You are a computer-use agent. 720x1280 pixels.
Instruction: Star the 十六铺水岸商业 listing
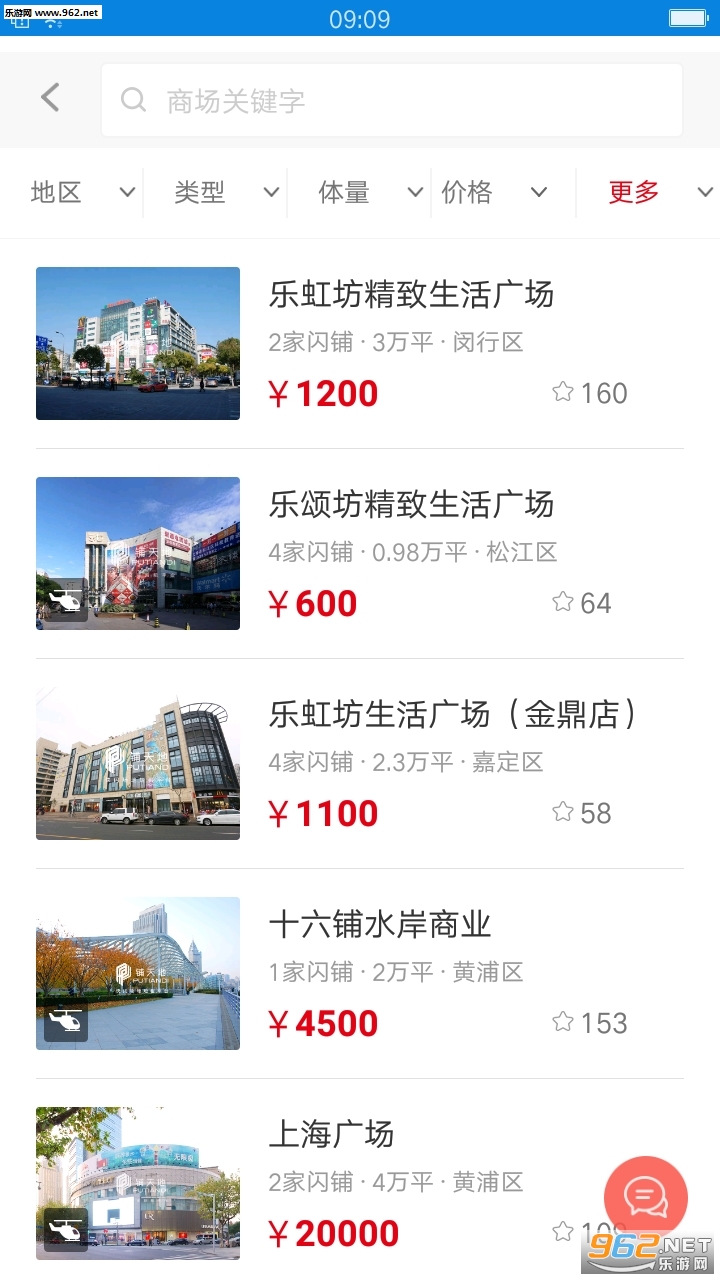(x=563, y=1022)
